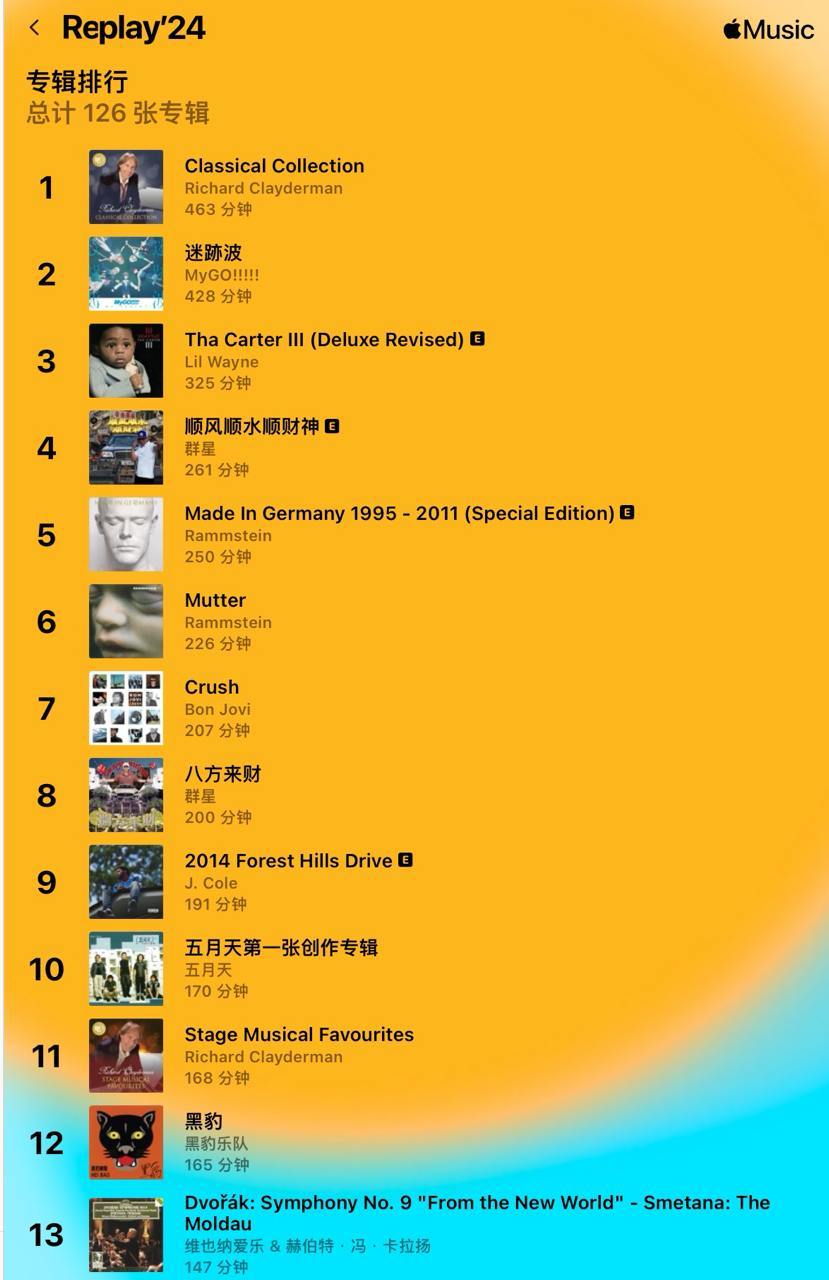Viewport: 829px width, 1280px height.
Task: Open 2014 Forest Hills Drive by J. Cole
Action: [x=288, y=862]
